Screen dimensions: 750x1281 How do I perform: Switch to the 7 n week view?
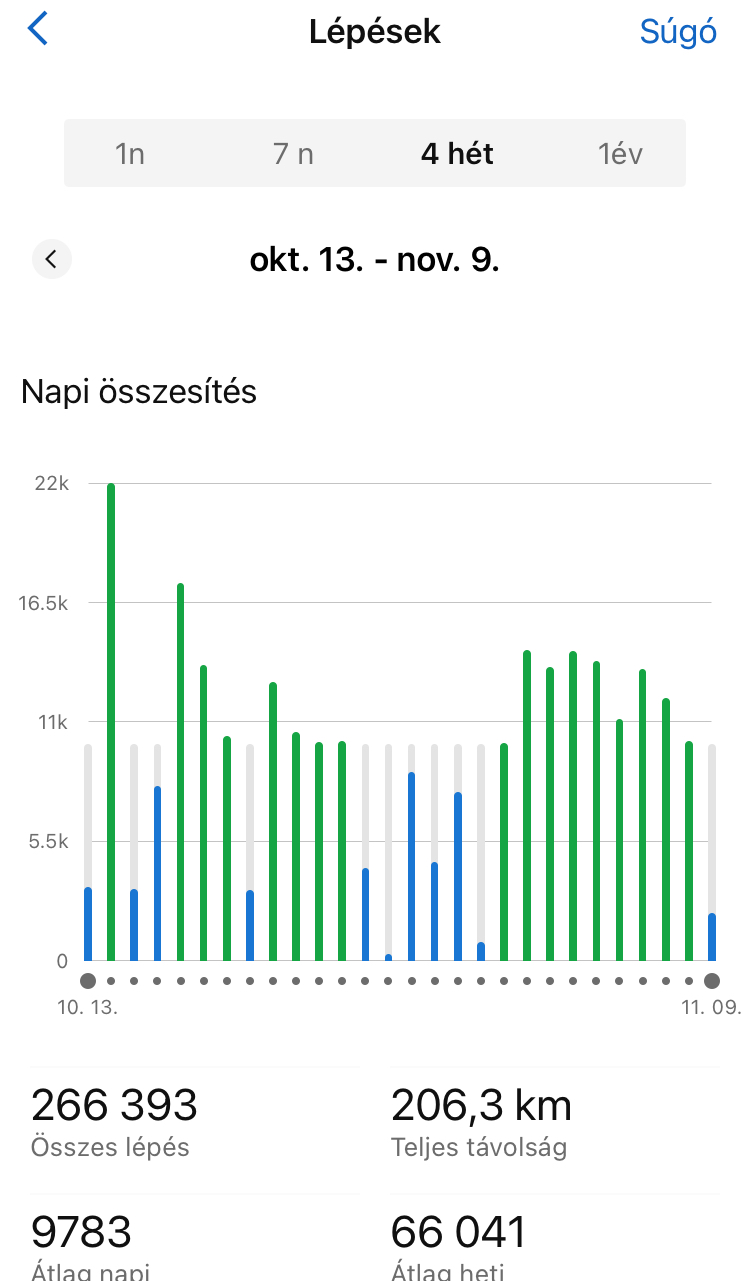pyautogui.click(x=293, y=154)
